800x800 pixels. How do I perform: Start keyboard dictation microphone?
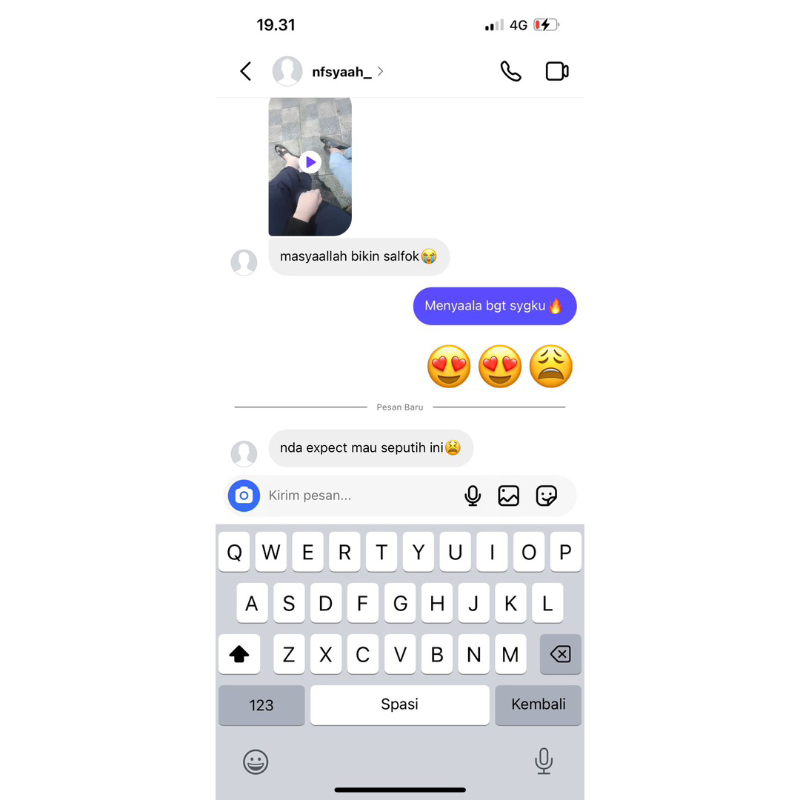[544, 761]
